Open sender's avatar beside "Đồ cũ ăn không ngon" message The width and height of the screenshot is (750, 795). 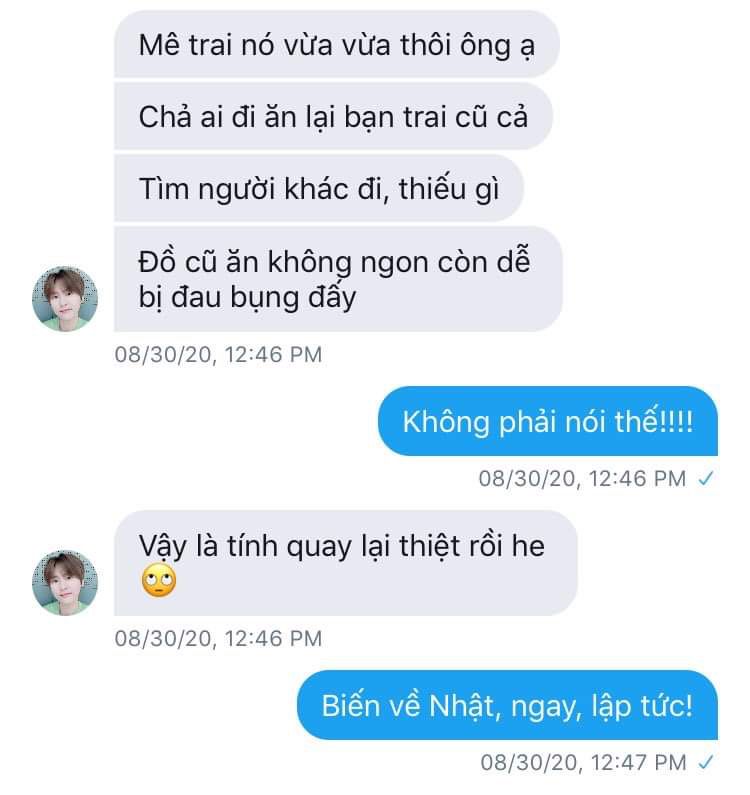[x=65, y=299]
